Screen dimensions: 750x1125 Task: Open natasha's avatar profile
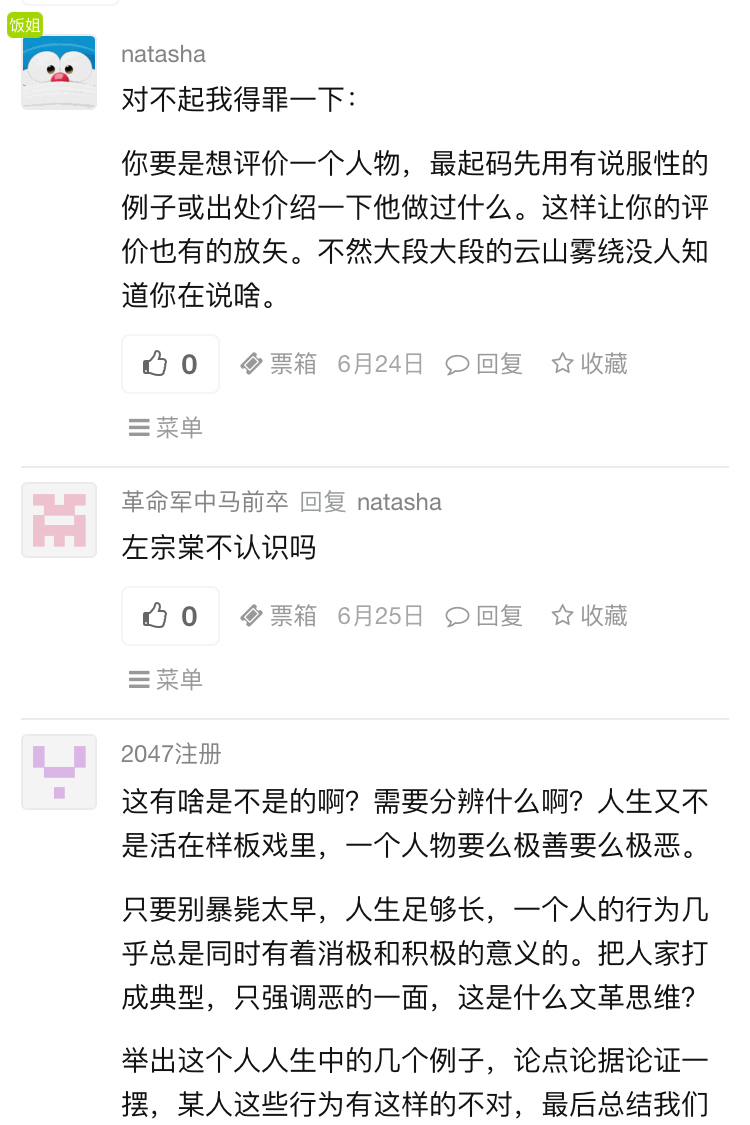[x=59, y=72]
